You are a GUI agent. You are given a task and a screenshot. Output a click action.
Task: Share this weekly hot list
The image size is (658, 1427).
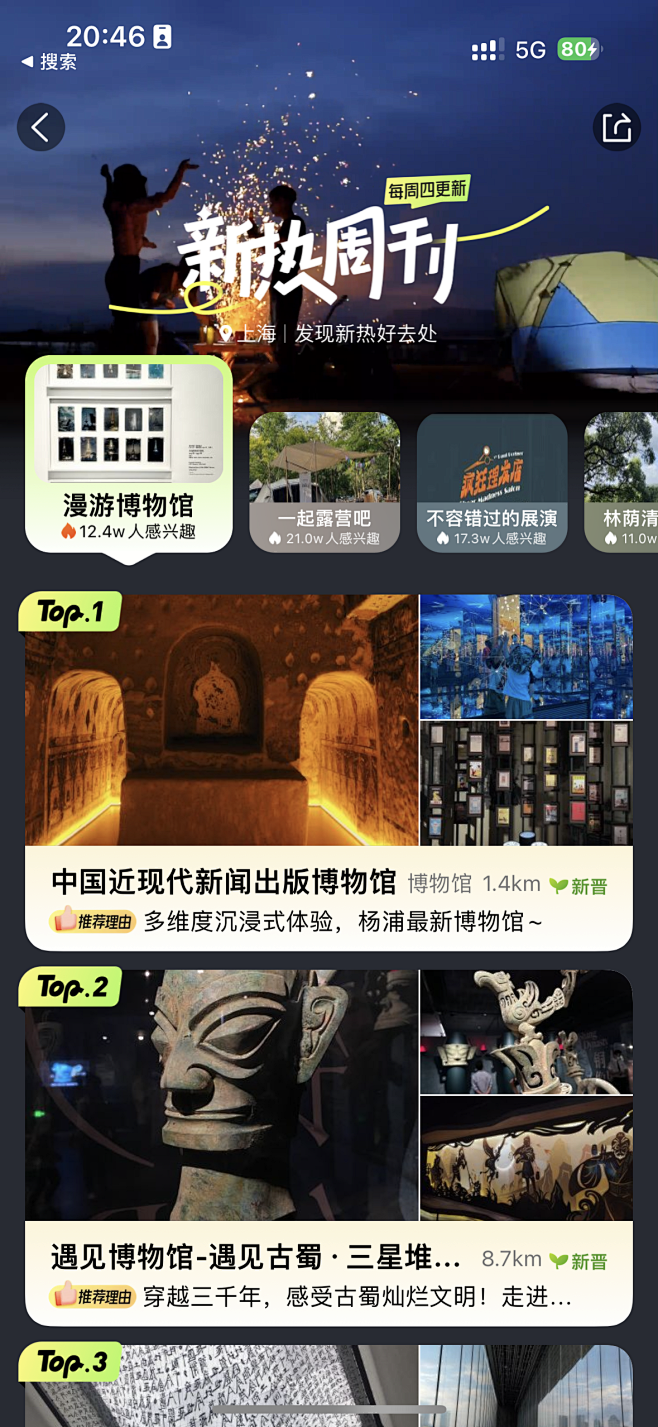(616, 128)
